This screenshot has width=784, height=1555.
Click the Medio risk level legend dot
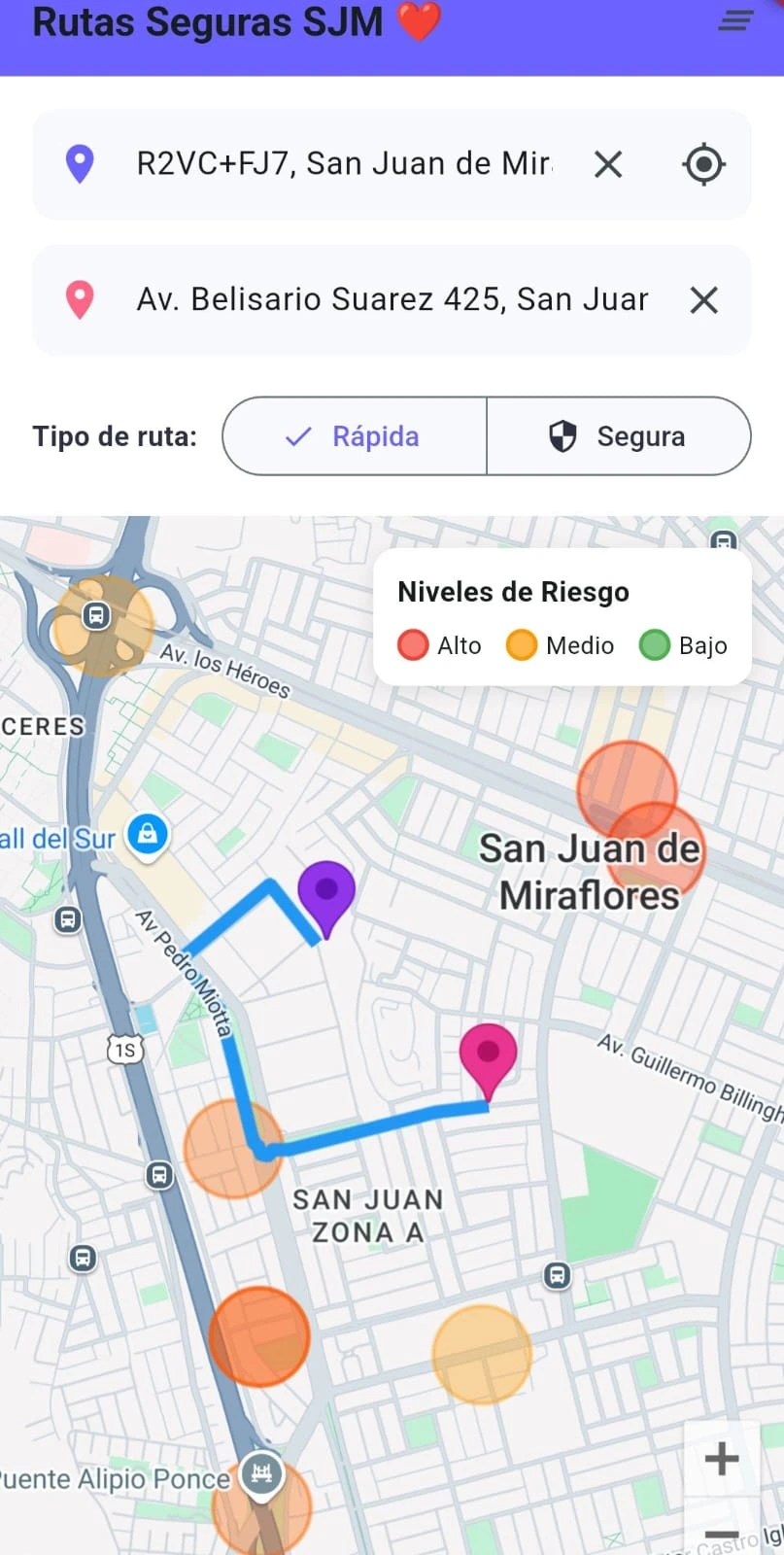click(521, 644)
